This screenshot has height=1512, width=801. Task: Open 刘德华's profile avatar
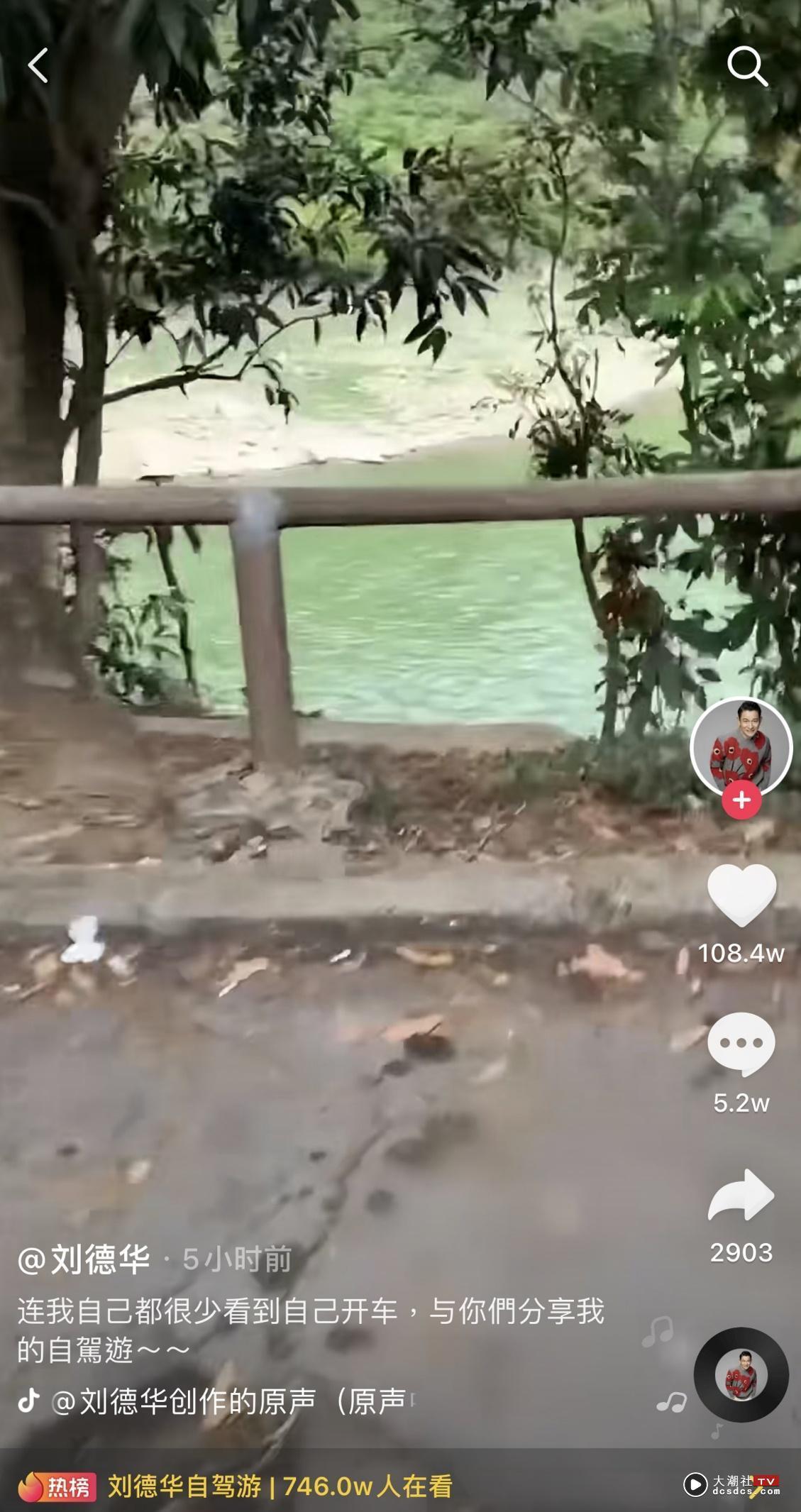(x=741, y=745)
